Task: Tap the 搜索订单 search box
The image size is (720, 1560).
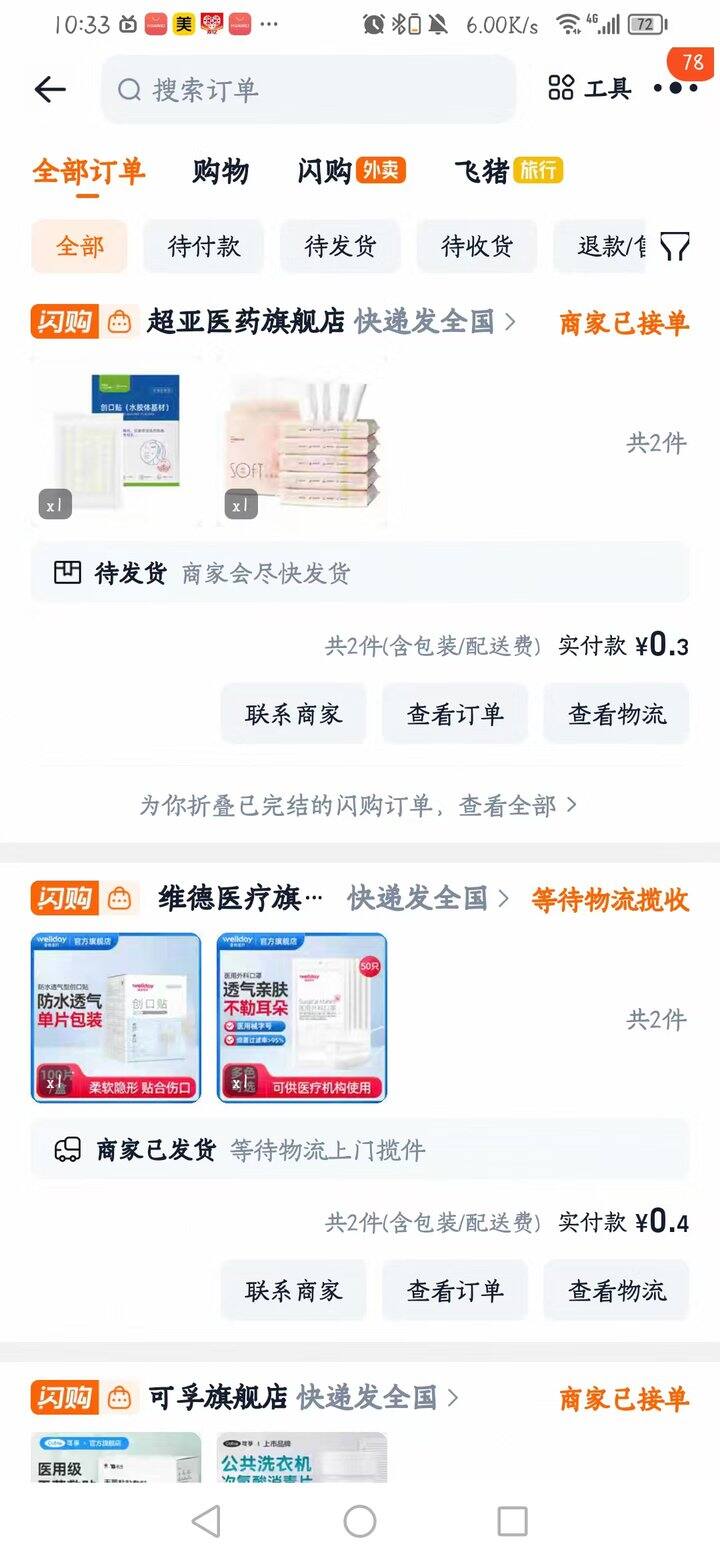Action: pyautogui.click(x=308, y=90)
